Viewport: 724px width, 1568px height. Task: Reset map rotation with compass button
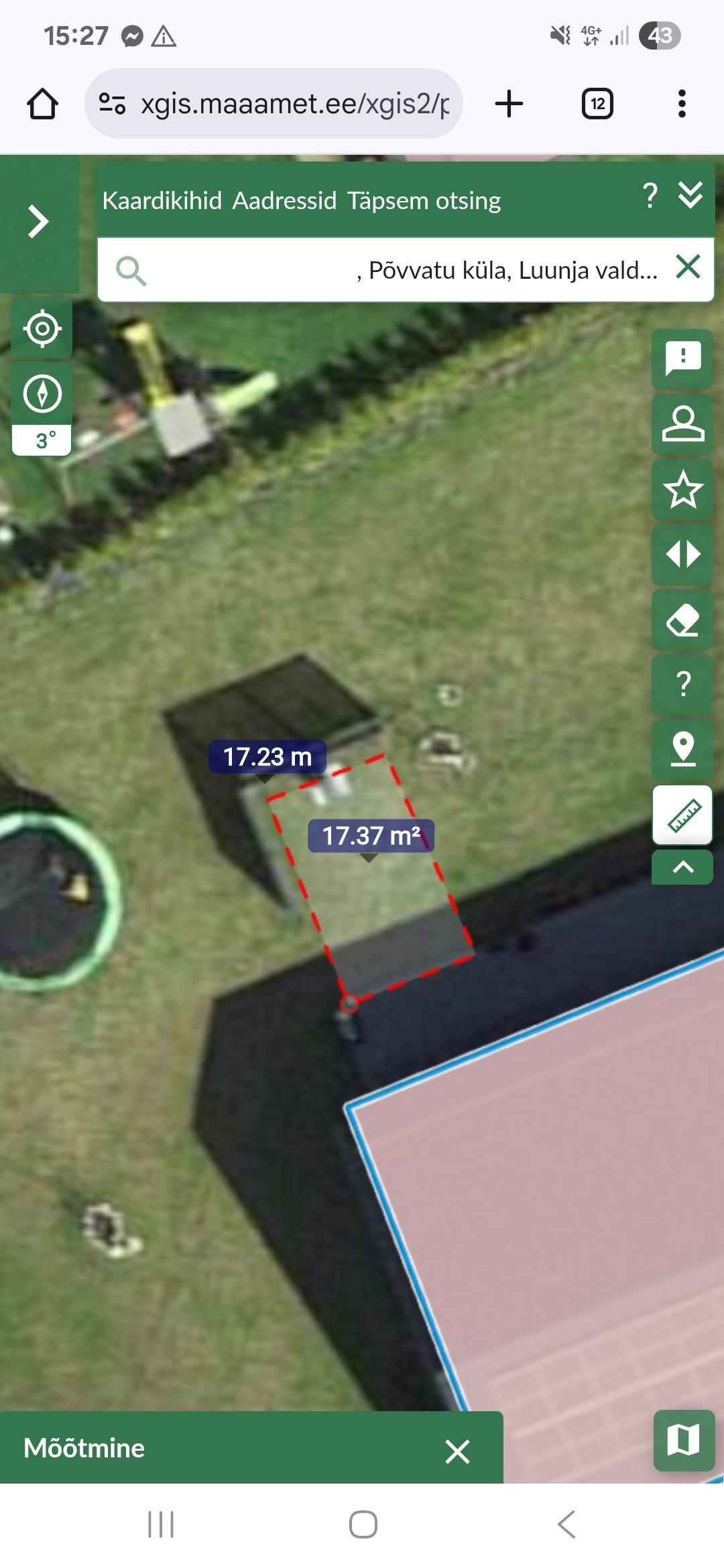(42, 394)
